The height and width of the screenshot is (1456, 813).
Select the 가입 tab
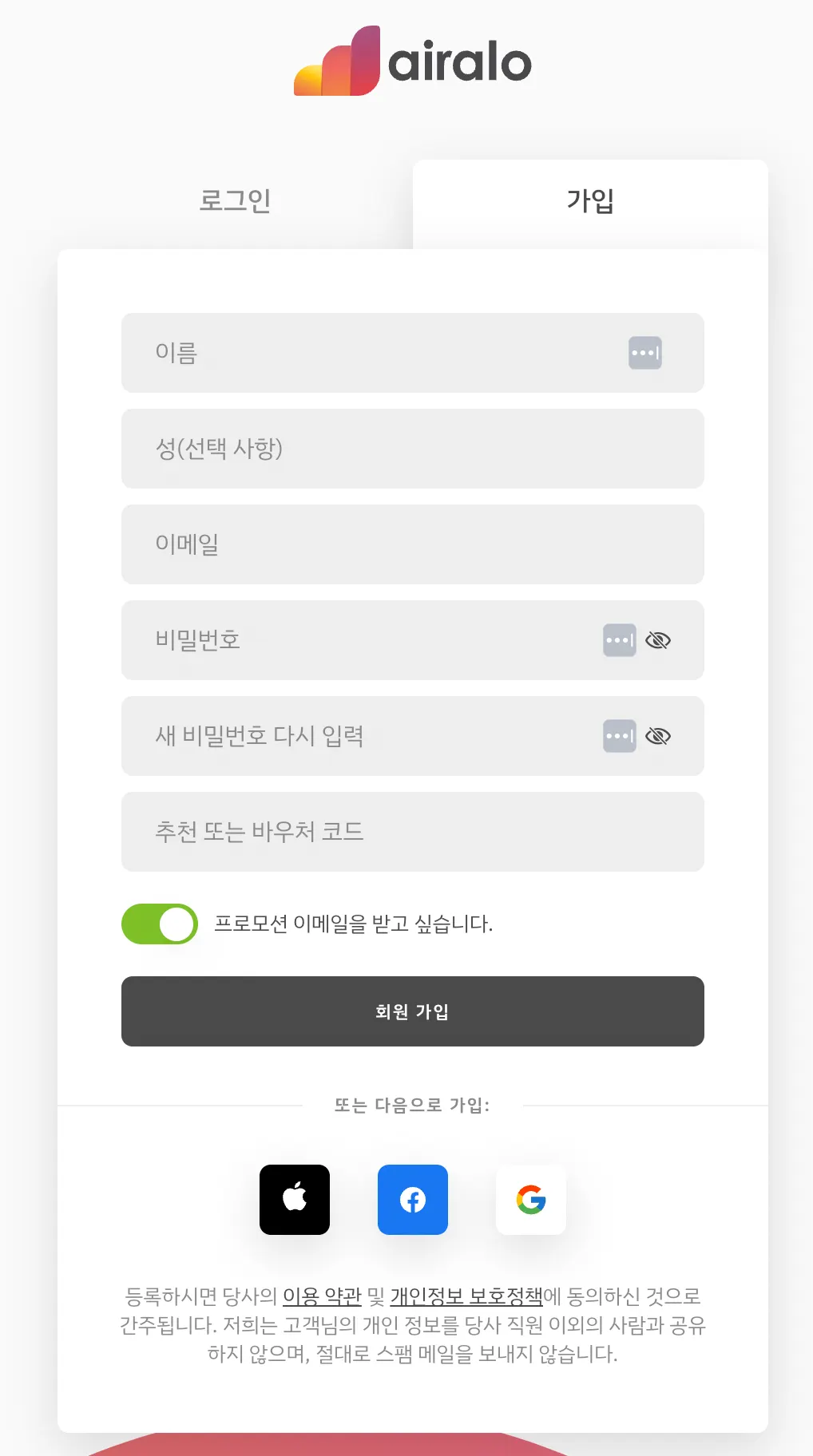point(590,201)
